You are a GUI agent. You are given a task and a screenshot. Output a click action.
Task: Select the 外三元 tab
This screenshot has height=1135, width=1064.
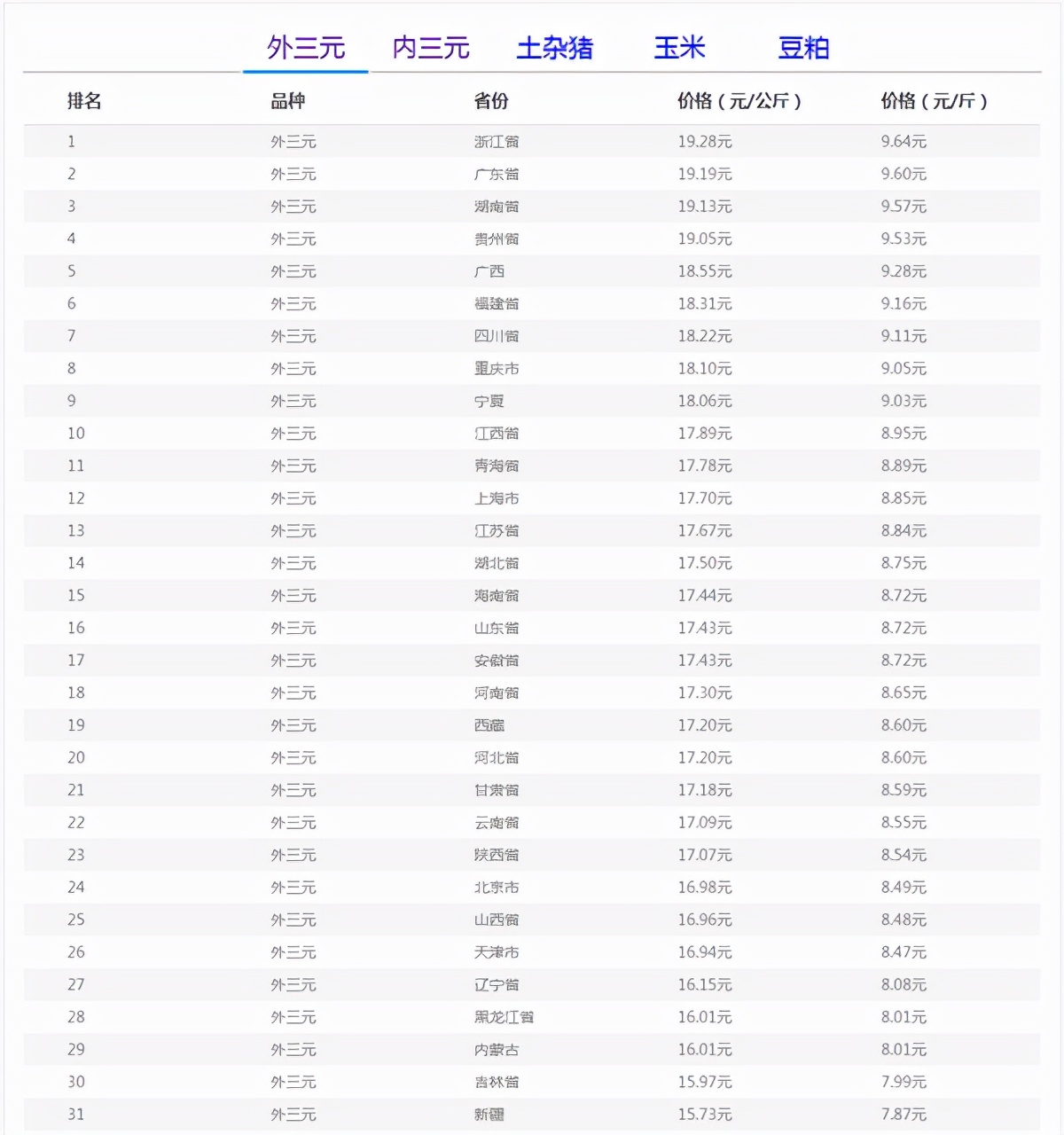[x=306, y=48]
